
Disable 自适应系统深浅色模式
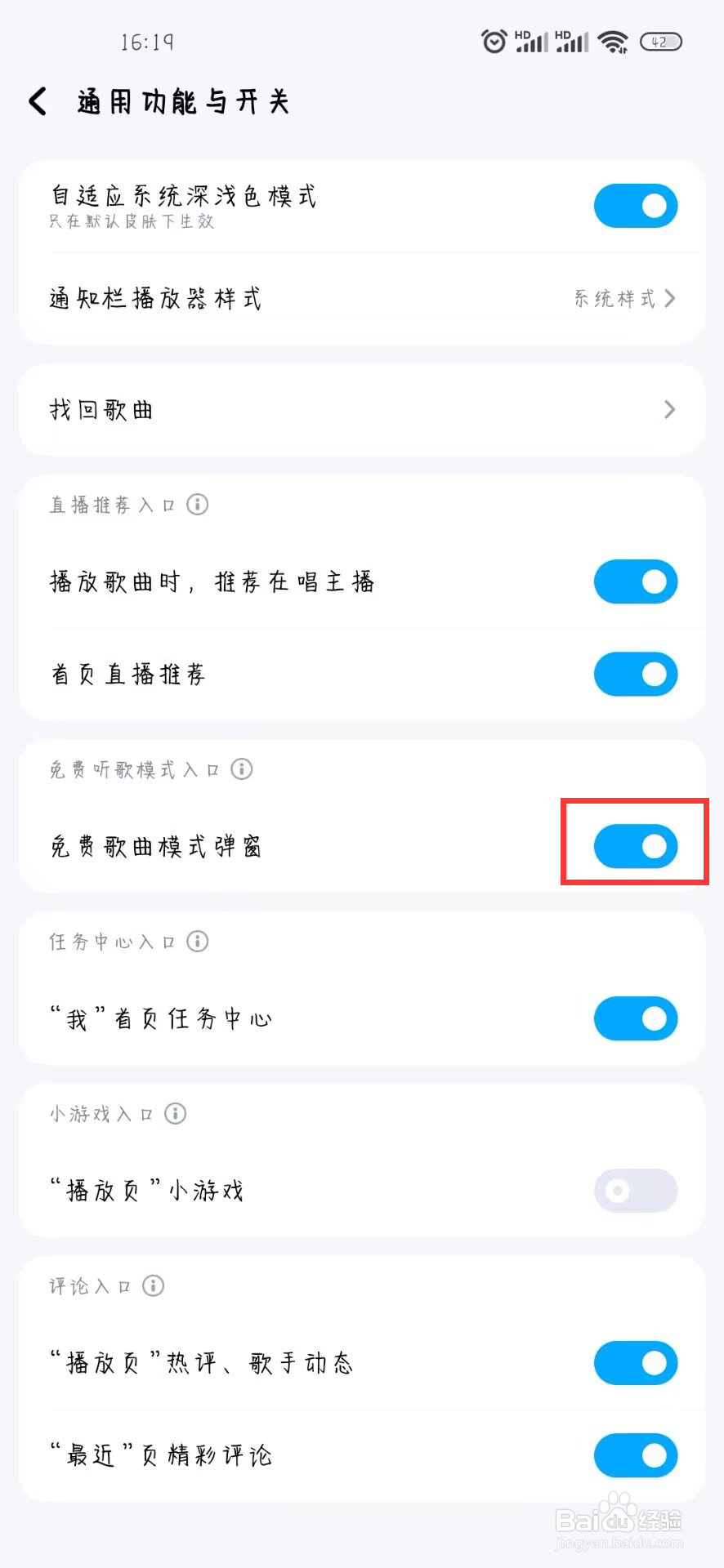(635, 205)
